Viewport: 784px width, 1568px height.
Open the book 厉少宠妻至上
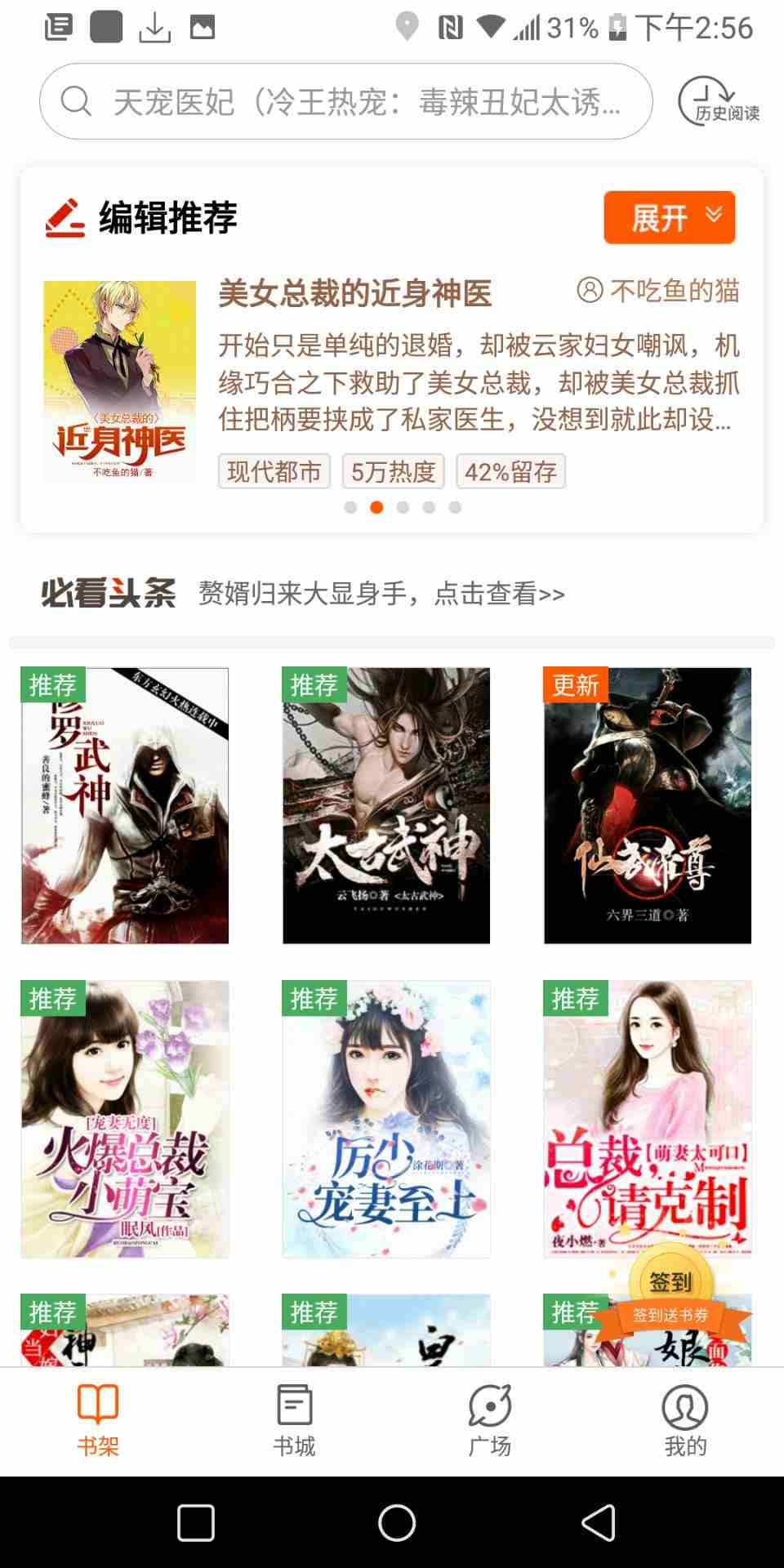(x=386, y=1119)
